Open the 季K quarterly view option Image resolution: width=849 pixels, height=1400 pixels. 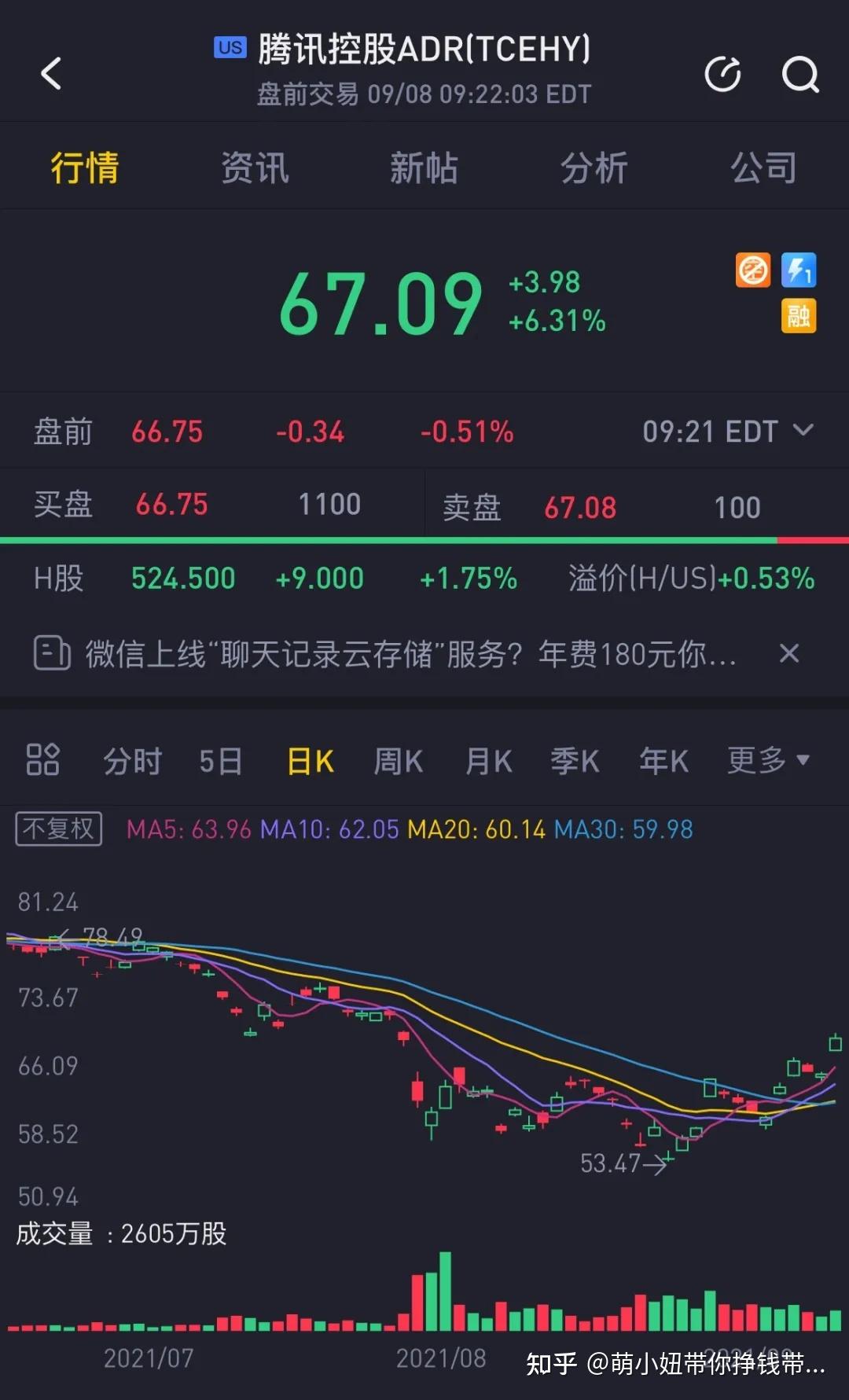(x=575, y=760)
